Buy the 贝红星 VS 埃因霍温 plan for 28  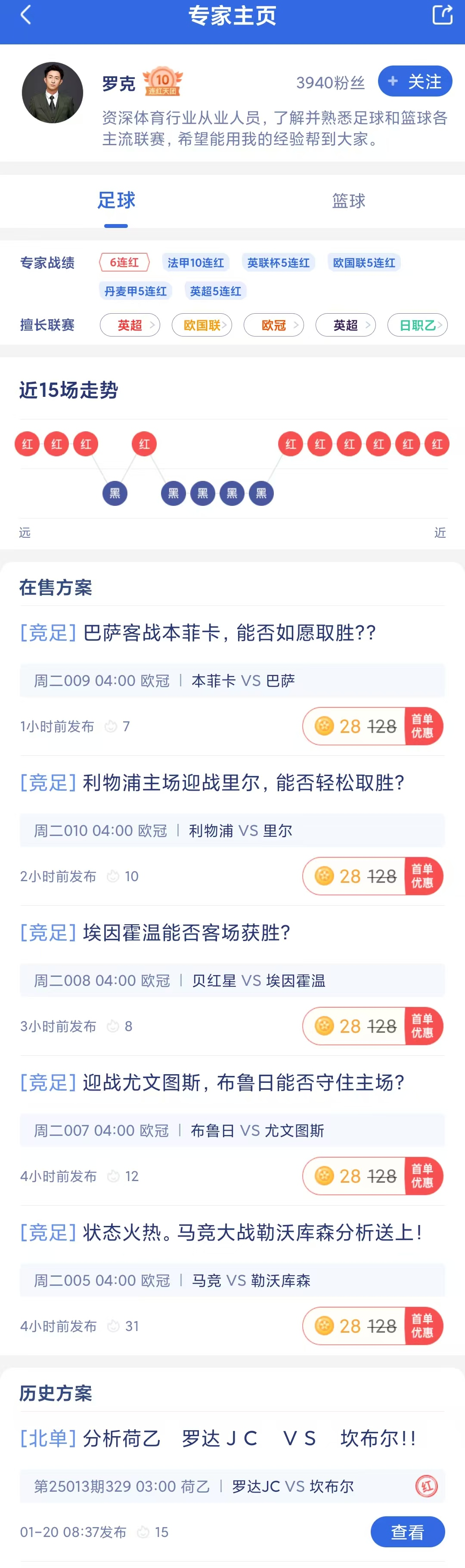tap(372, 1026)
